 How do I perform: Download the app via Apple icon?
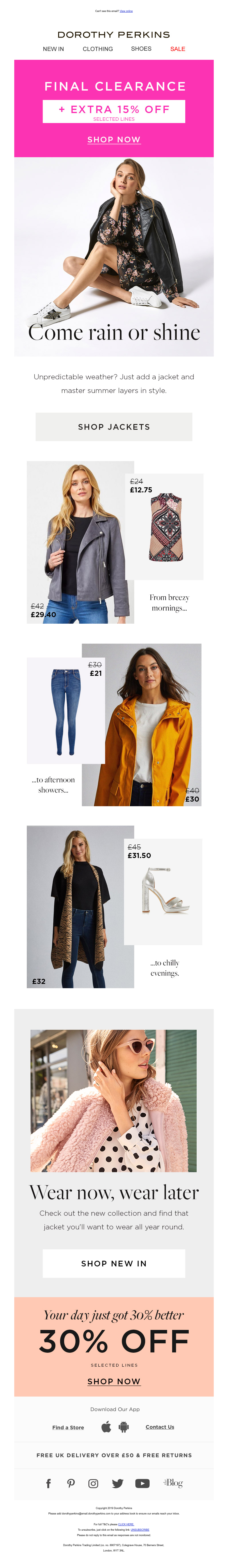click(x=106, y=1427)
